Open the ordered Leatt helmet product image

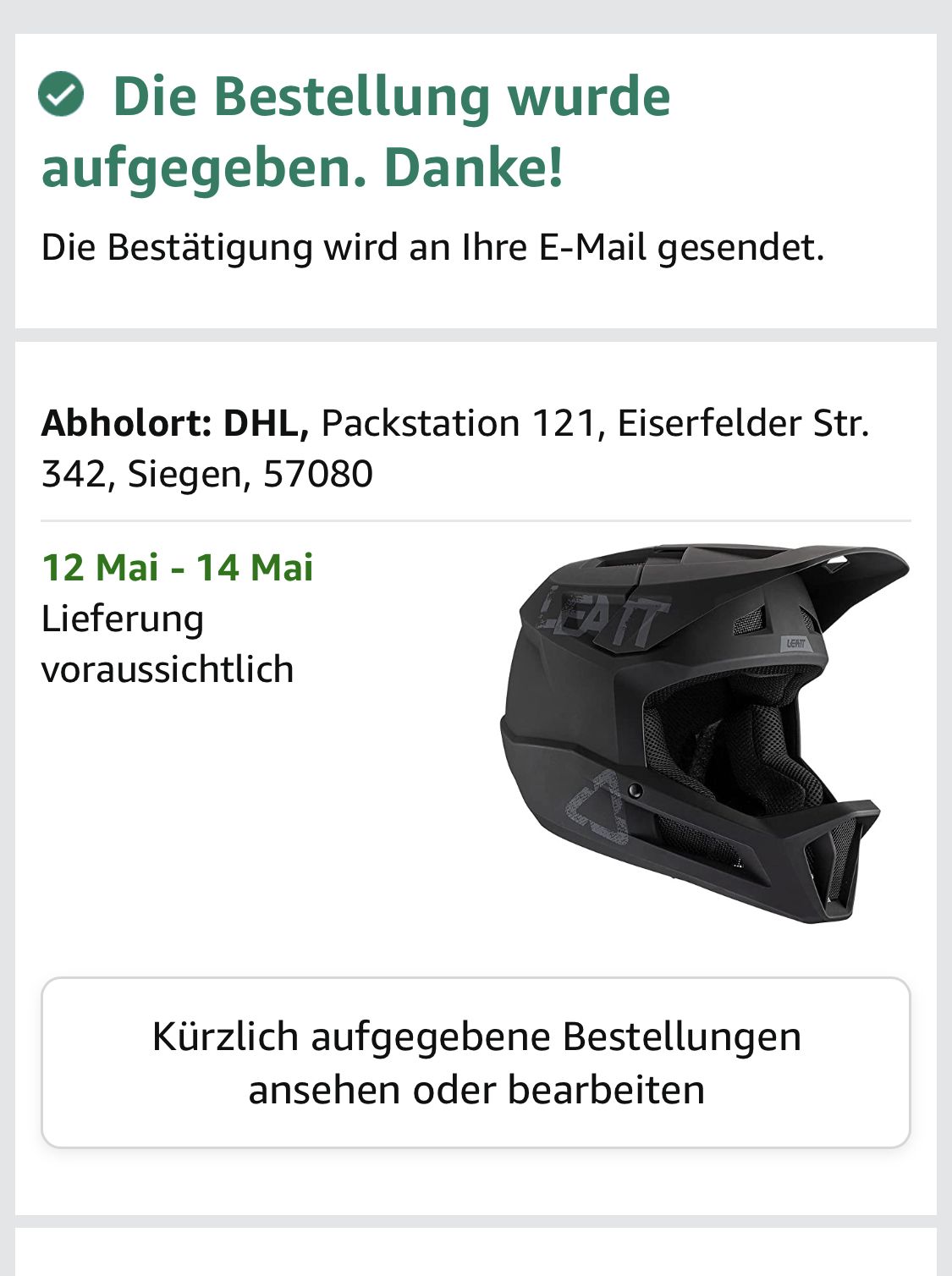coord(704,733)
